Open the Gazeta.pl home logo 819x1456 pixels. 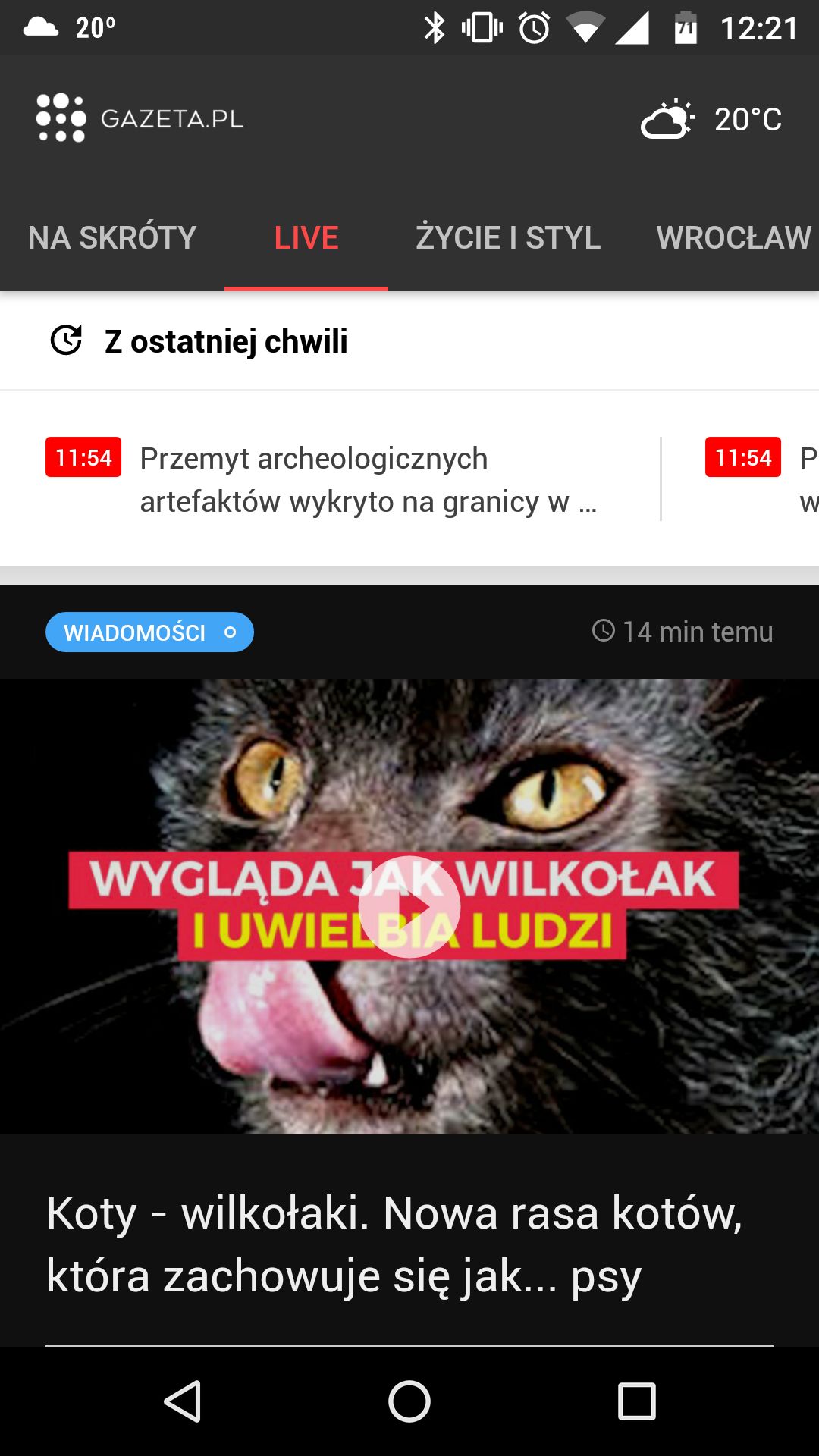pyautogui.click(x=140, y=118)
